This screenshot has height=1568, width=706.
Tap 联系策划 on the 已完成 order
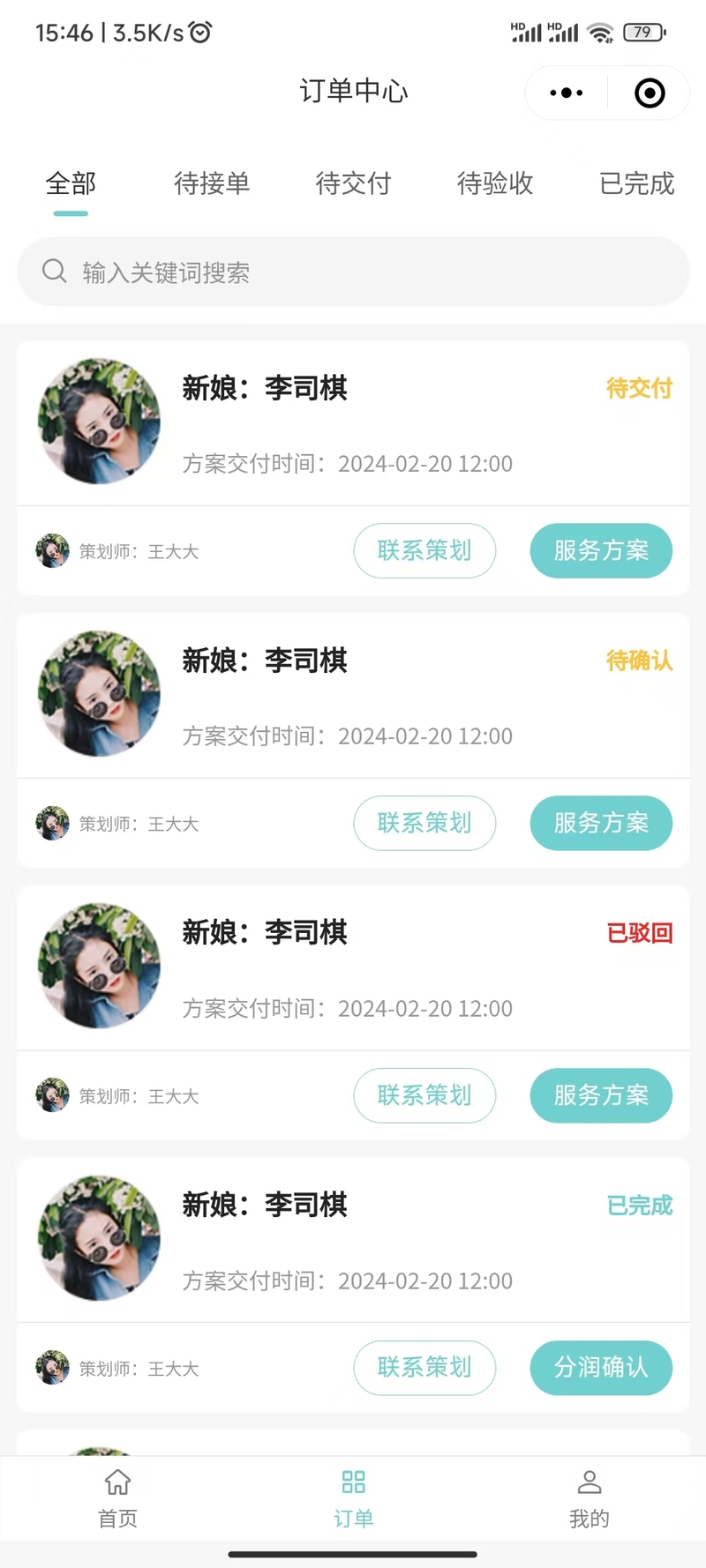pos(424,1369)
